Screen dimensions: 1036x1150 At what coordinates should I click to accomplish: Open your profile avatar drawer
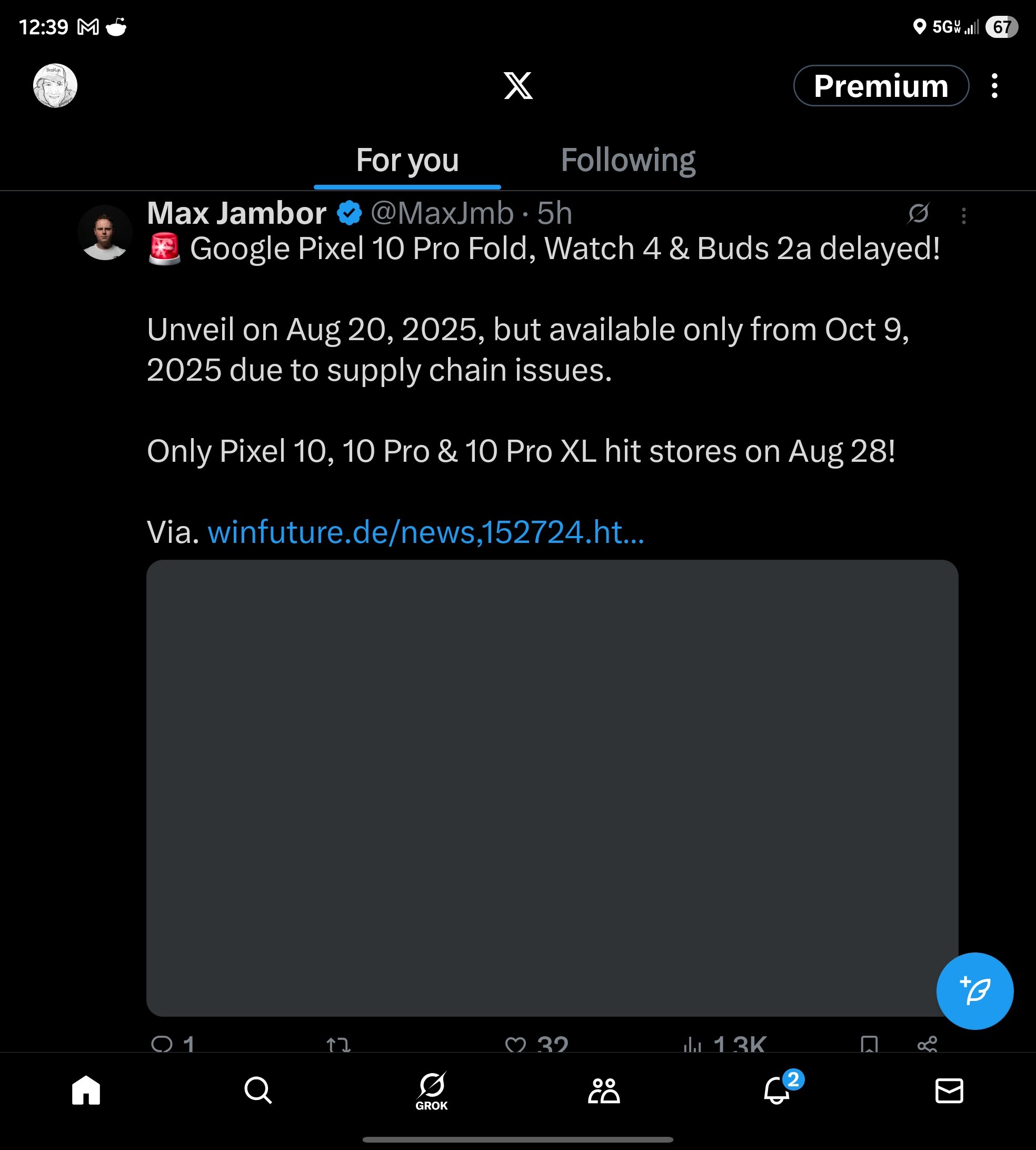tap(55, 85)
